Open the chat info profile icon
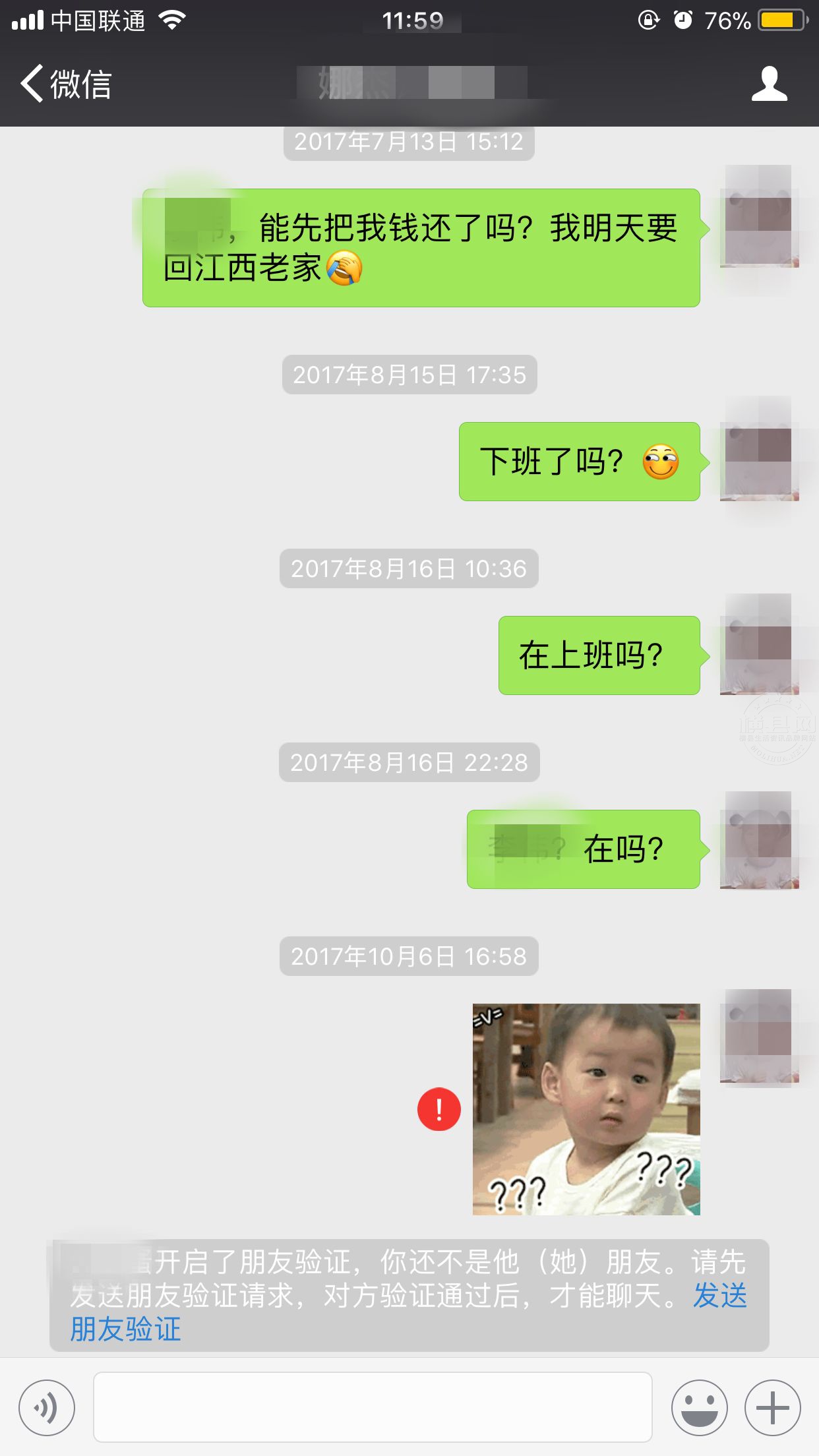819x1456 pixels. pos(769,84)
